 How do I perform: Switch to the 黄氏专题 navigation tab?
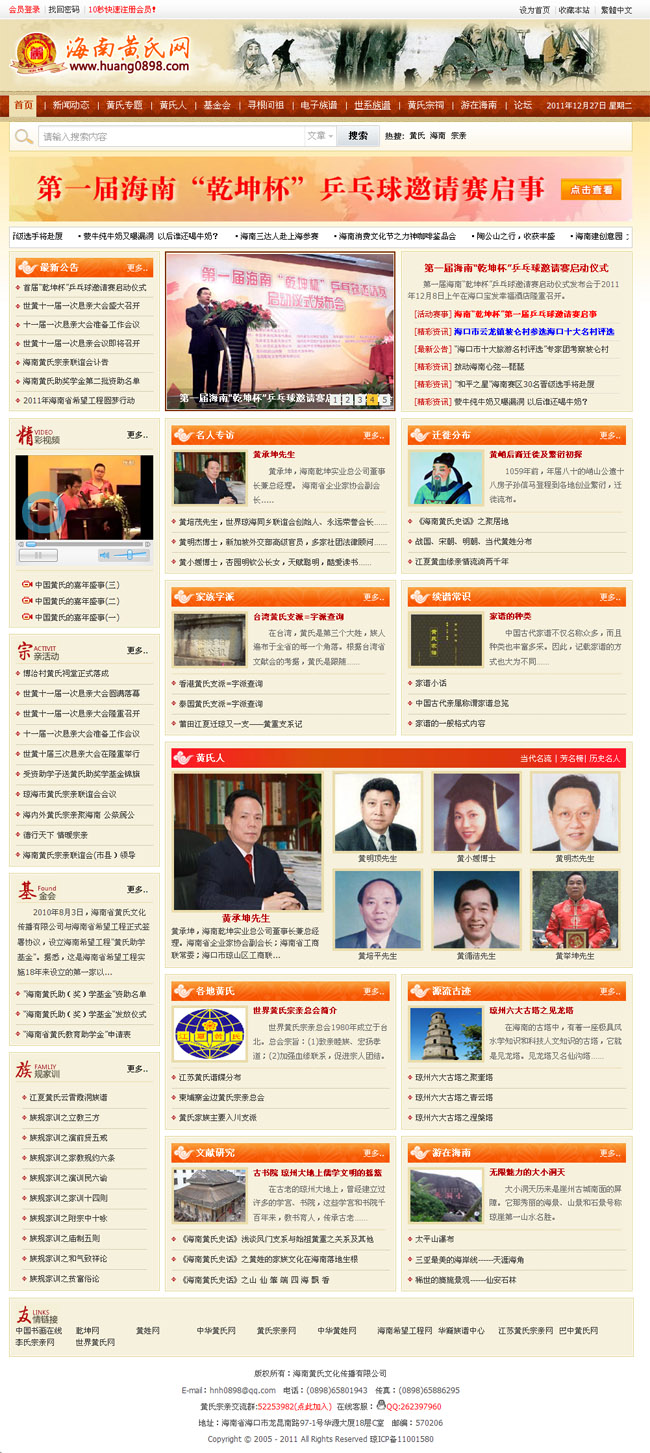124,105
